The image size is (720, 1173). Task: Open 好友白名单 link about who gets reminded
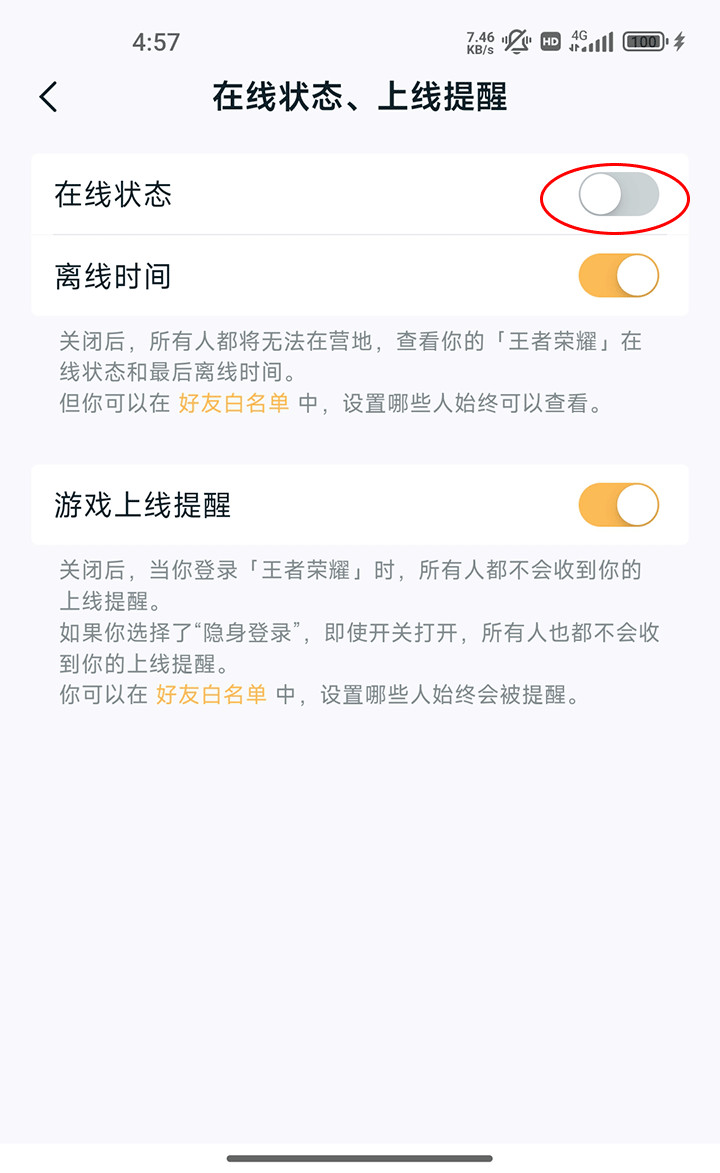211,694
